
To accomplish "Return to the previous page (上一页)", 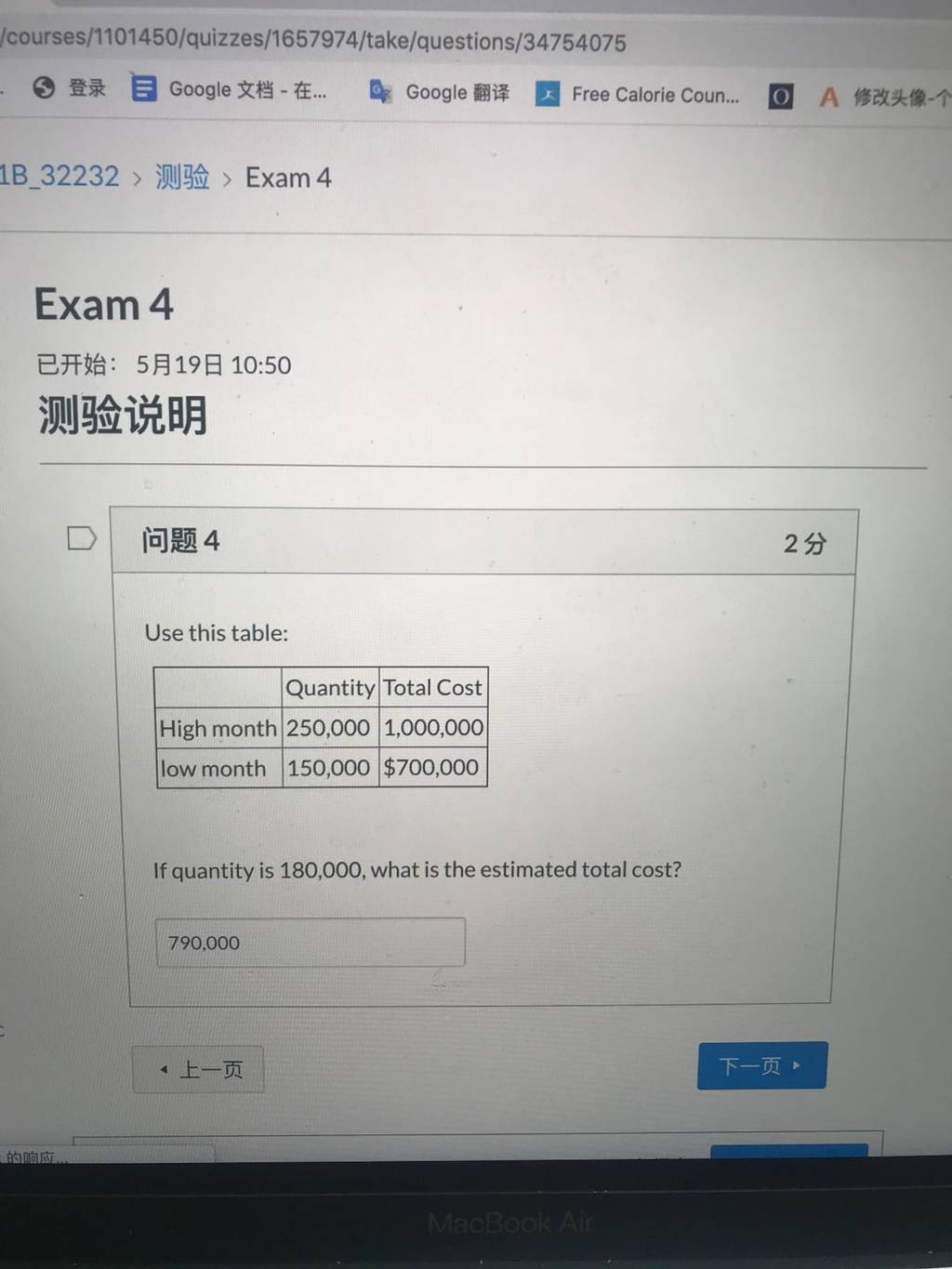I will [199, 1069].
